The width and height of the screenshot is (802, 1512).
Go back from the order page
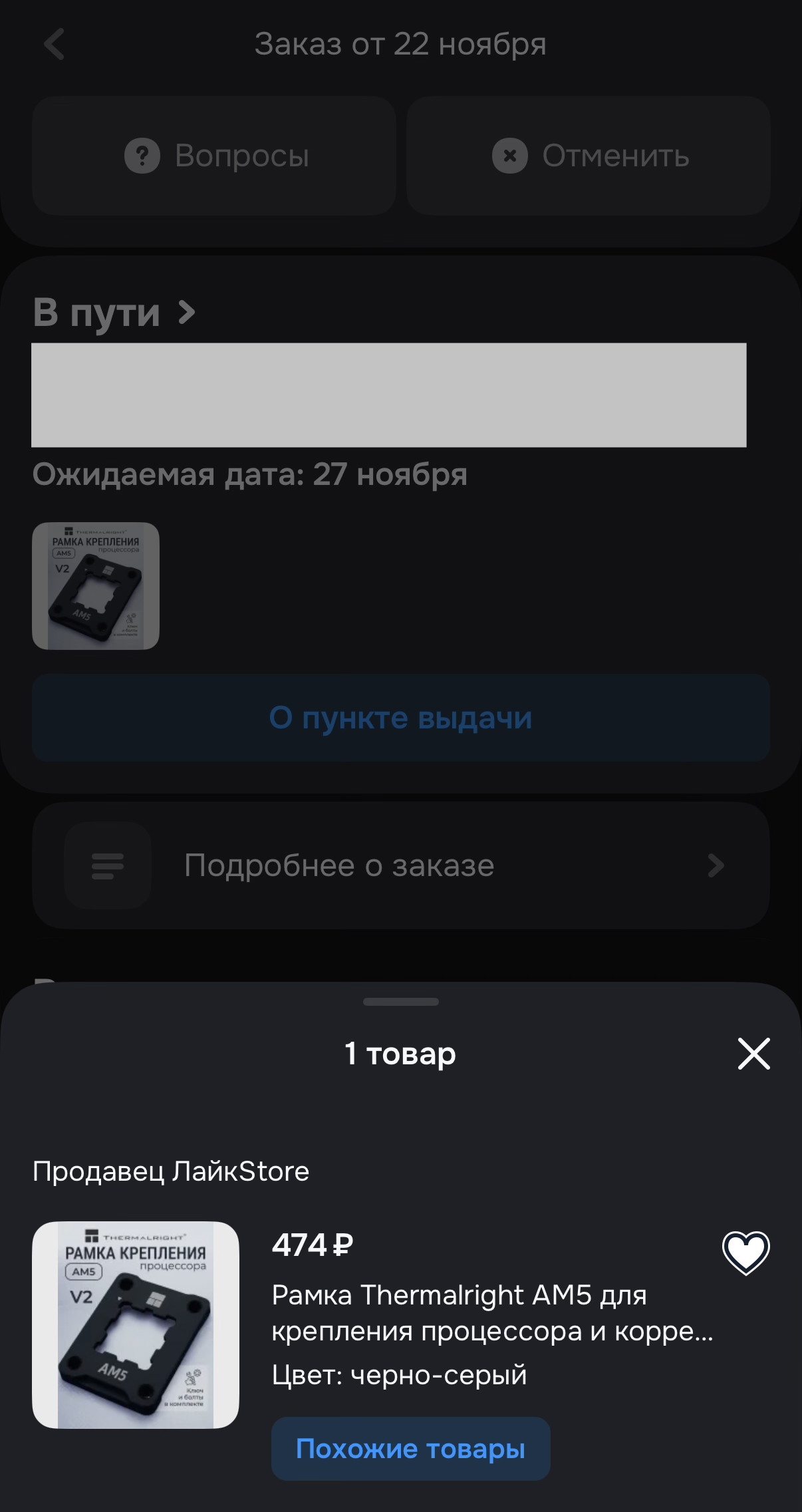[55, 45]
